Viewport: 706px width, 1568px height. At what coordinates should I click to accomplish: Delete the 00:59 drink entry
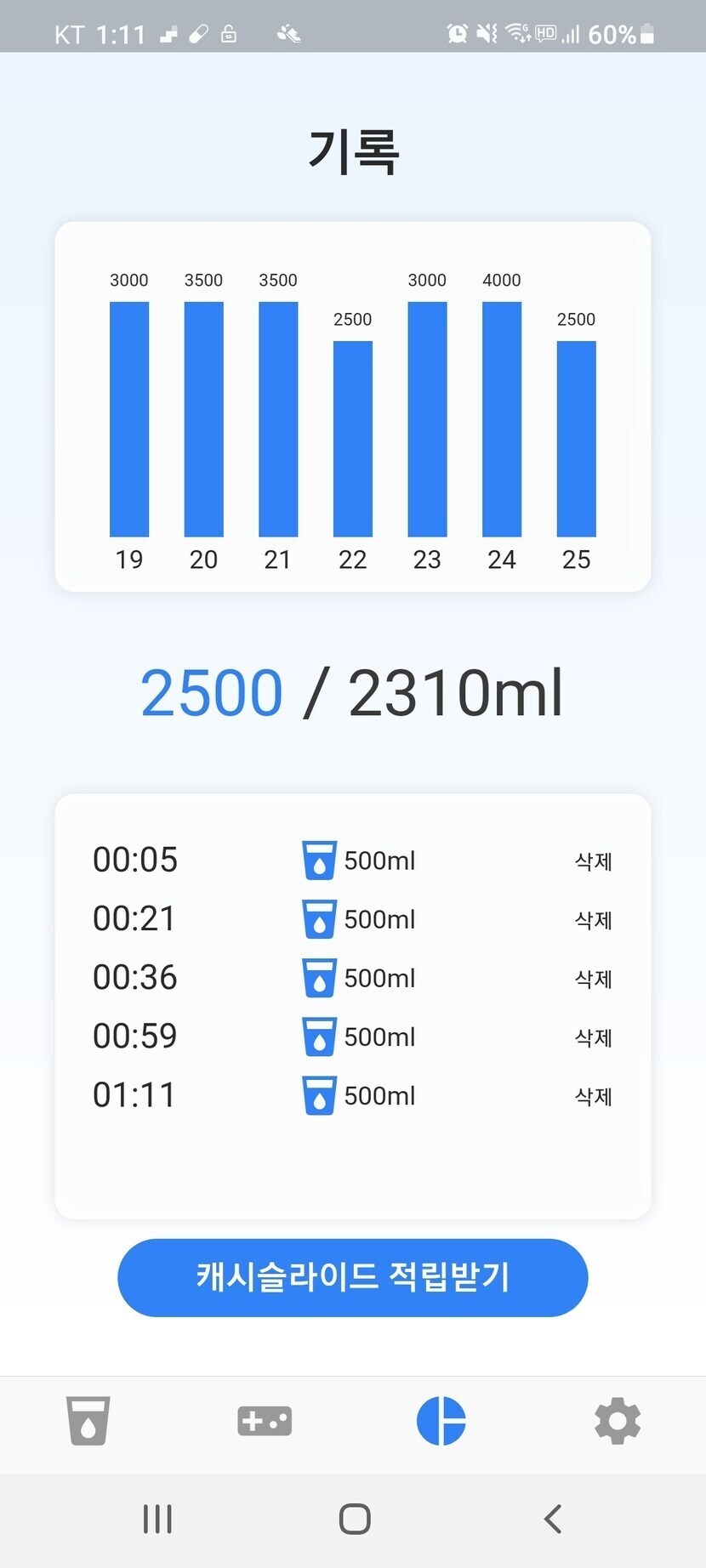coord(593,1037)
